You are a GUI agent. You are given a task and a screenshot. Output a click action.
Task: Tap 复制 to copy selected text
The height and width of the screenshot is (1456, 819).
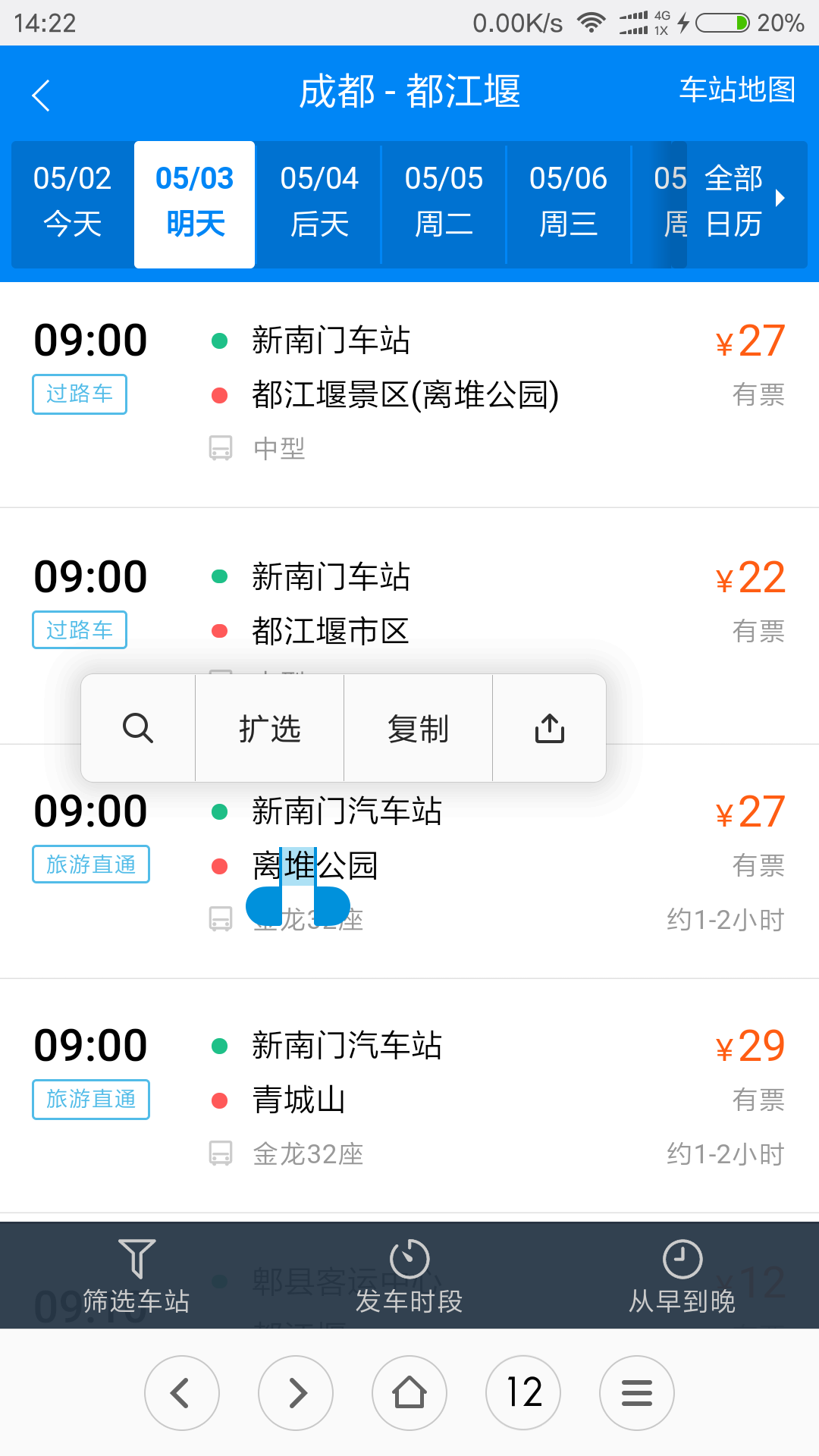(419, 728)
